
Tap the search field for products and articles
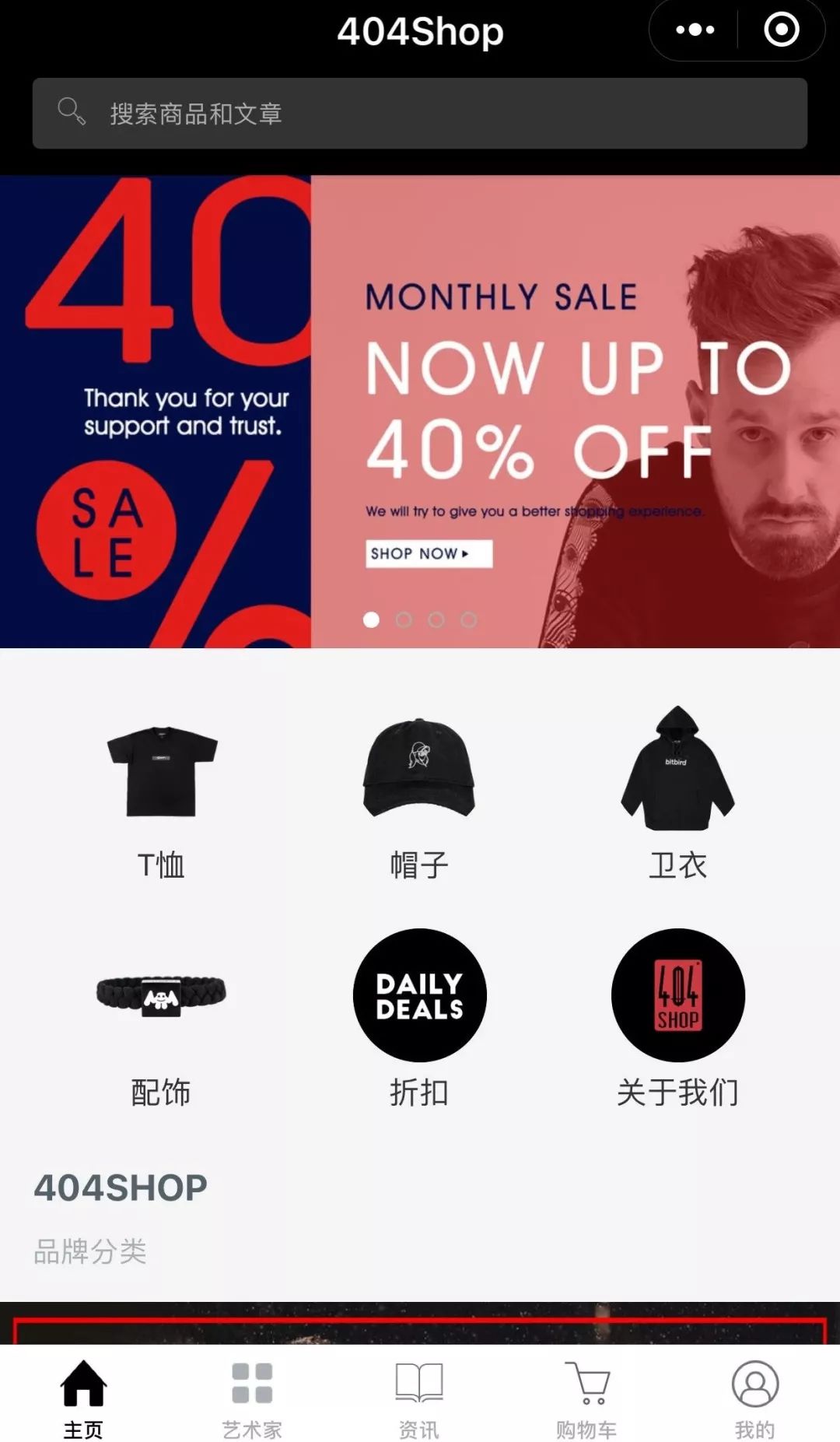[x=419, y=114]
